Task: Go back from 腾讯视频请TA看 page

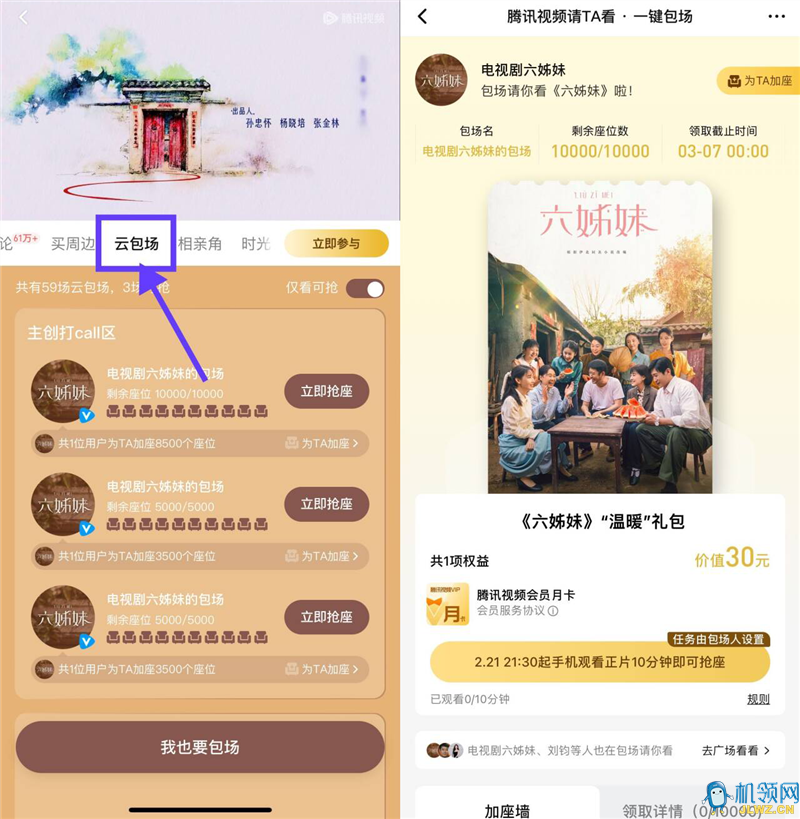Action: click(x=423, y=17)
